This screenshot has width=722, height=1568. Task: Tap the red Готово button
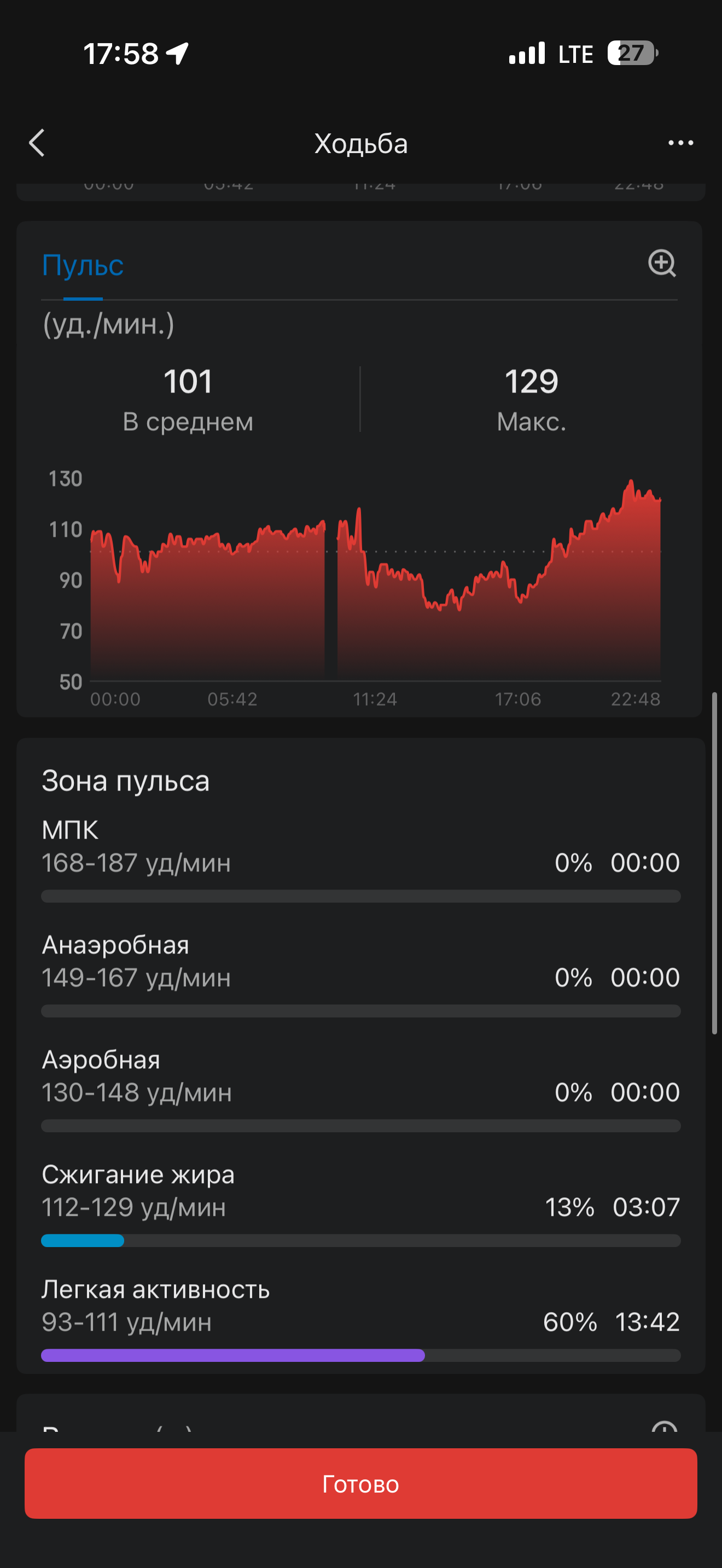click(x=360, y=1484)
